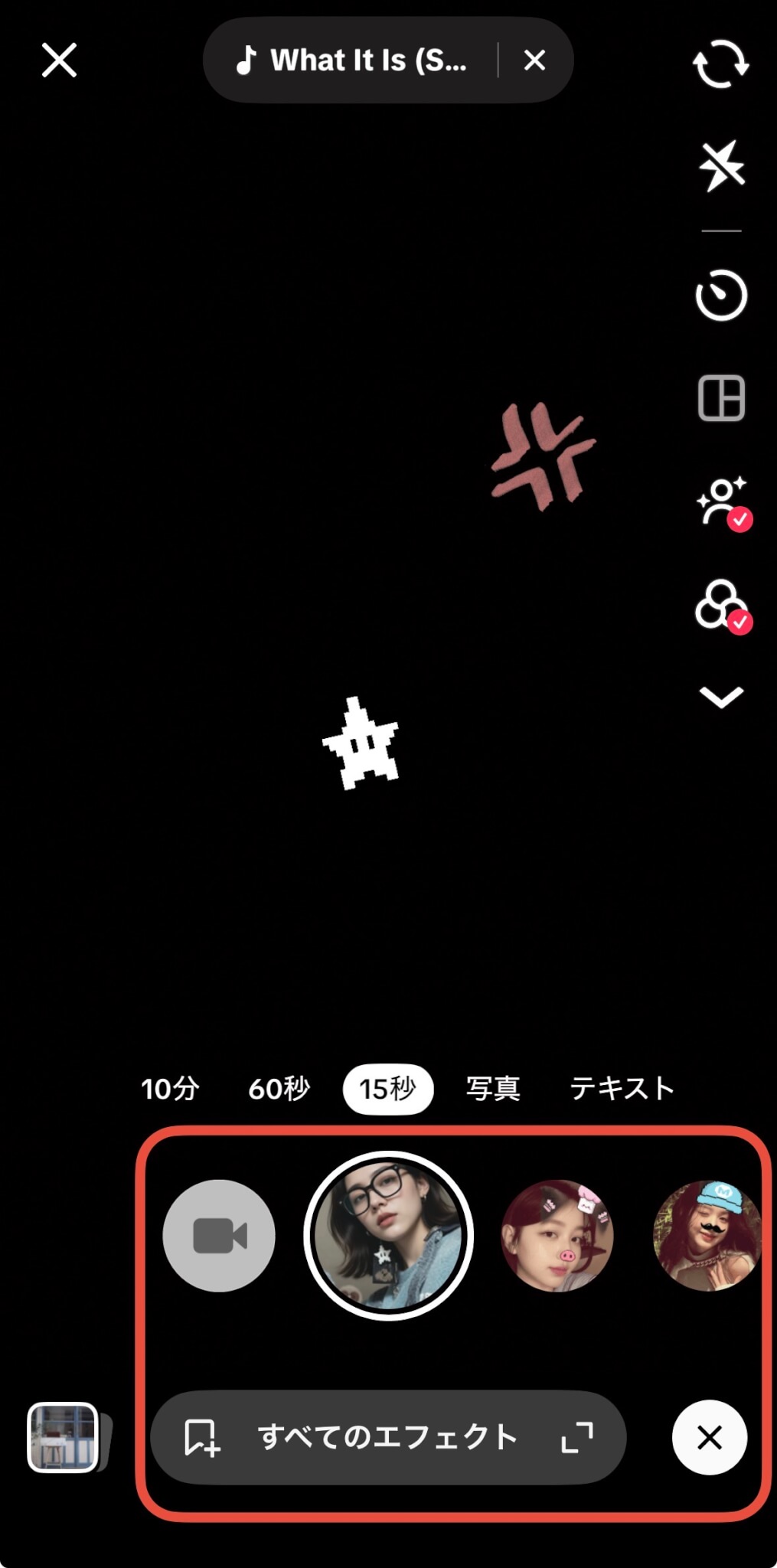Select the 15秒 recording mode
The height and width of the screenshot is (1568, 777).
click(388, 1088)
